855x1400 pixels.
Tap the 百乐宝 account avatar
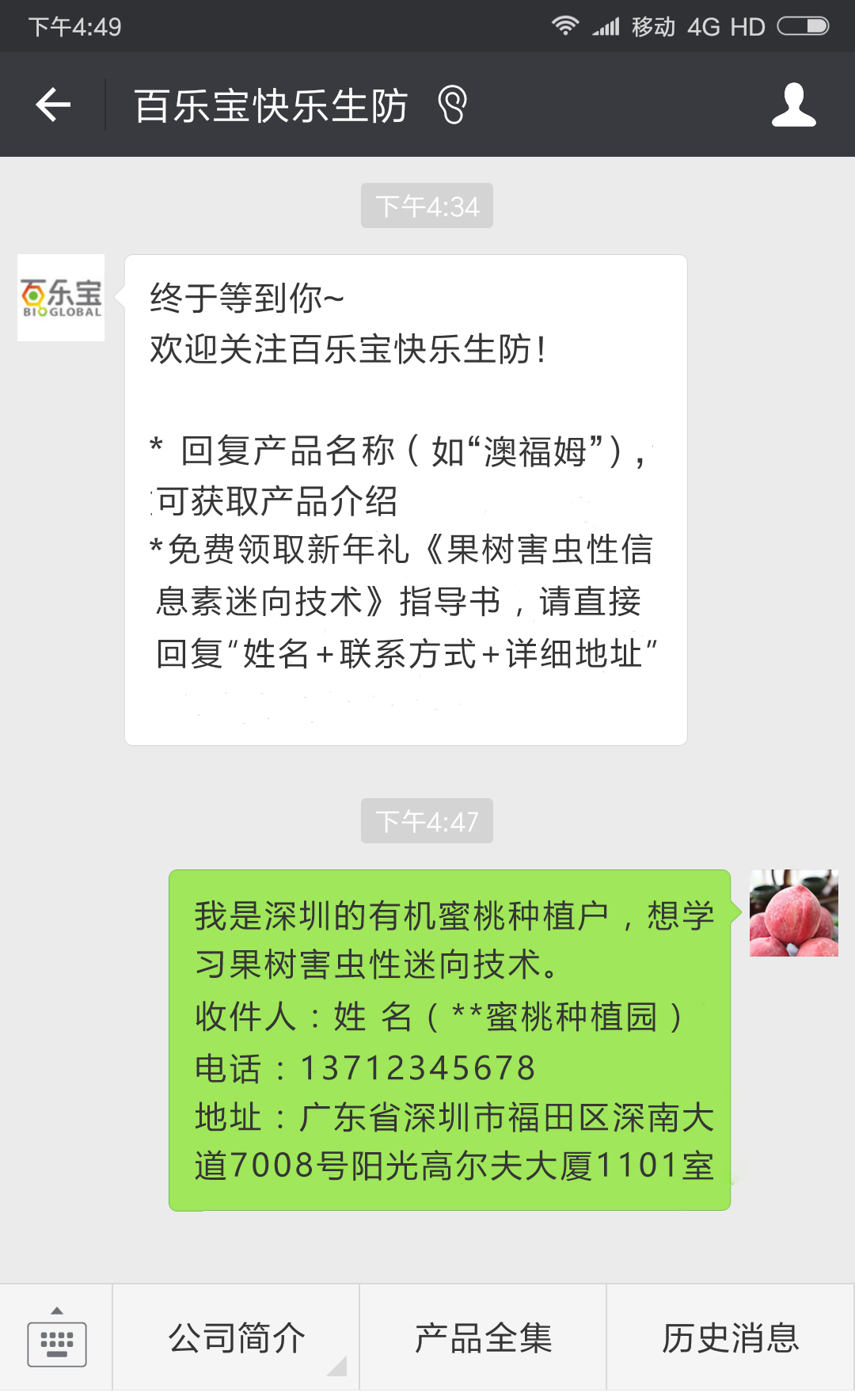pos(61,298)
